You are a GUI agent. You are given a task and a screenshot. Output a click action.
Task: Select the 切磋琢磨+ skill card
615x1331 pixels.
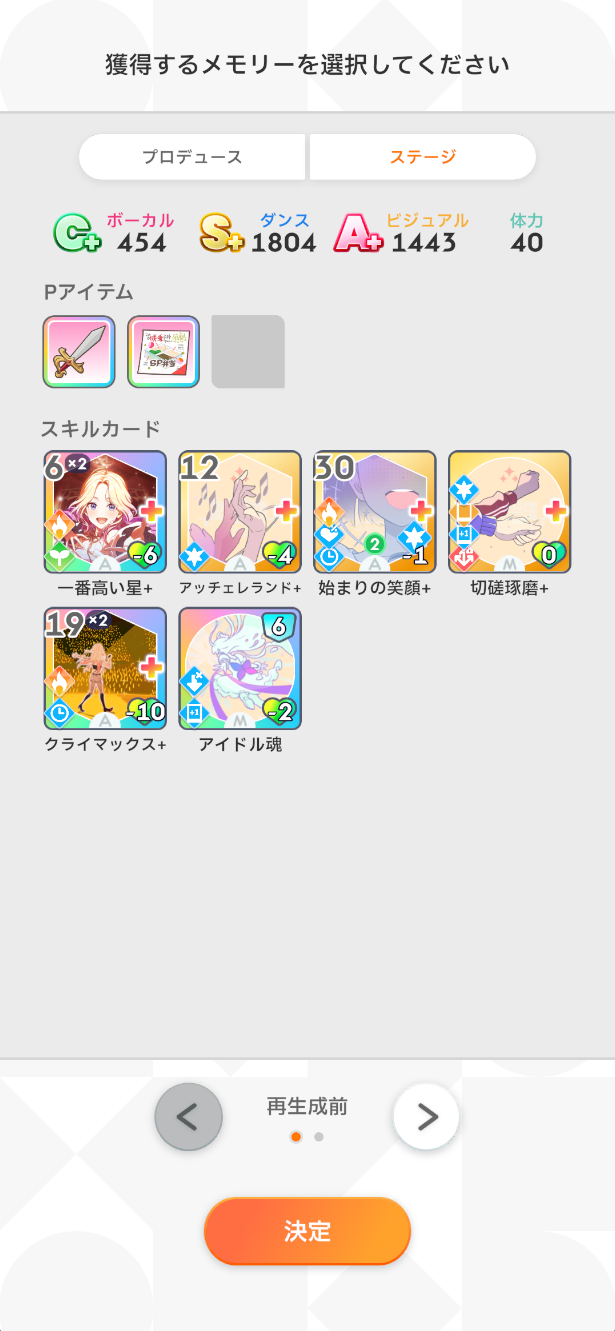point(509,512)
